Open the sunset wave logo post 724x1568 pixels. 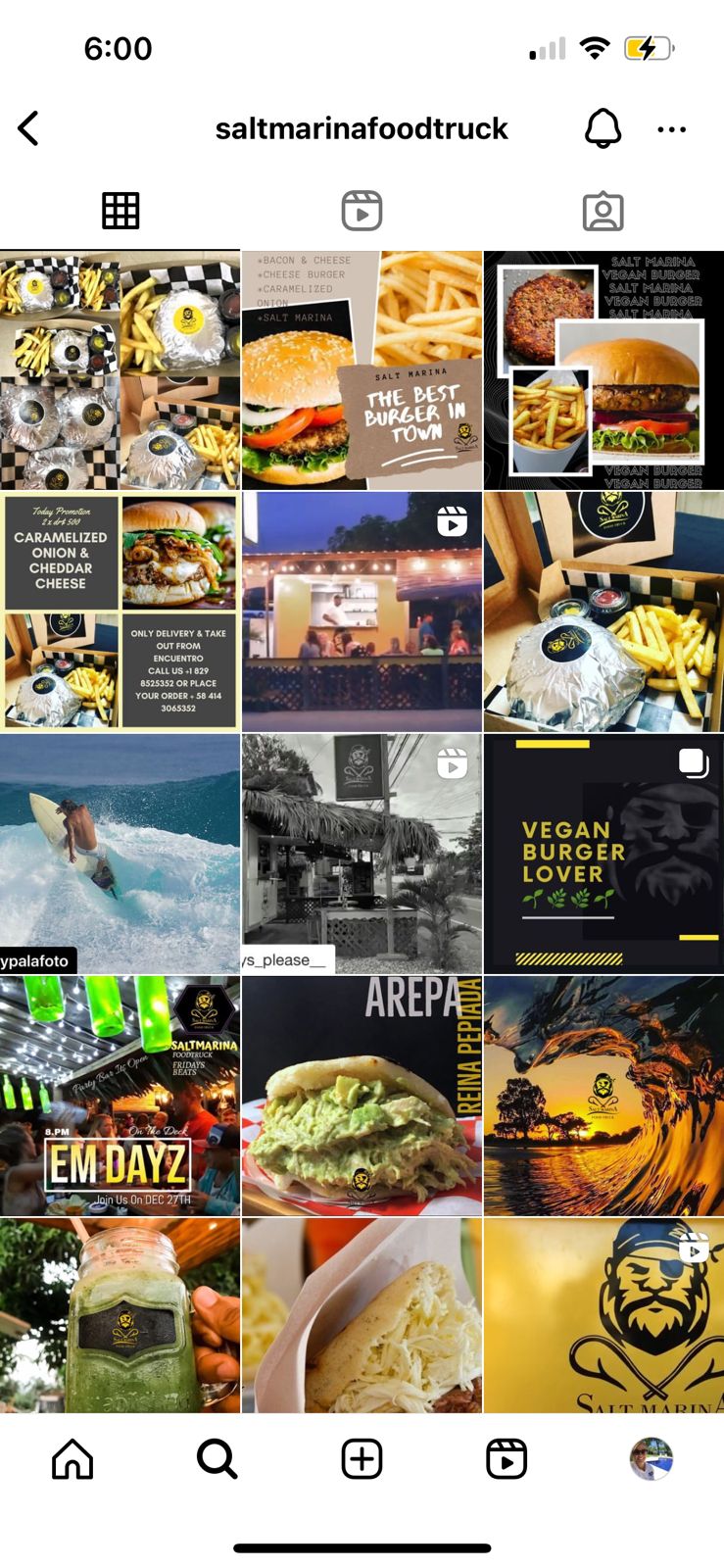(x=603, y=1095)
